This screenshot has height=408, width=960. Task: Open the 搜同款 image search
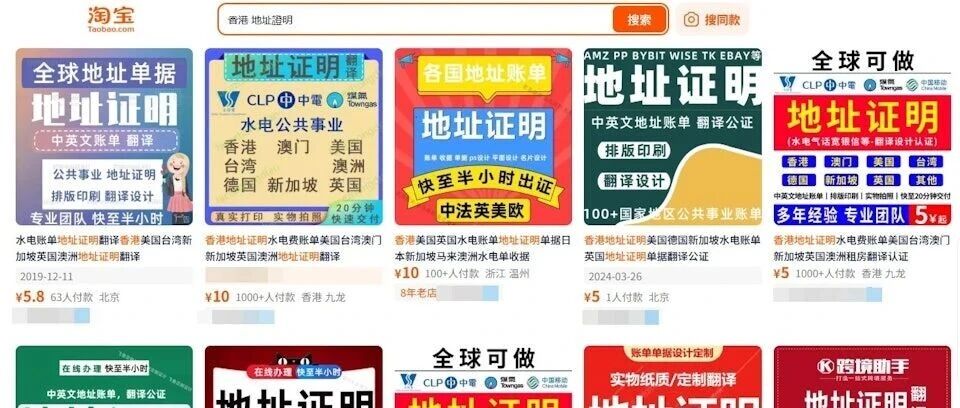pyautogui.click(x=713, y=20)
